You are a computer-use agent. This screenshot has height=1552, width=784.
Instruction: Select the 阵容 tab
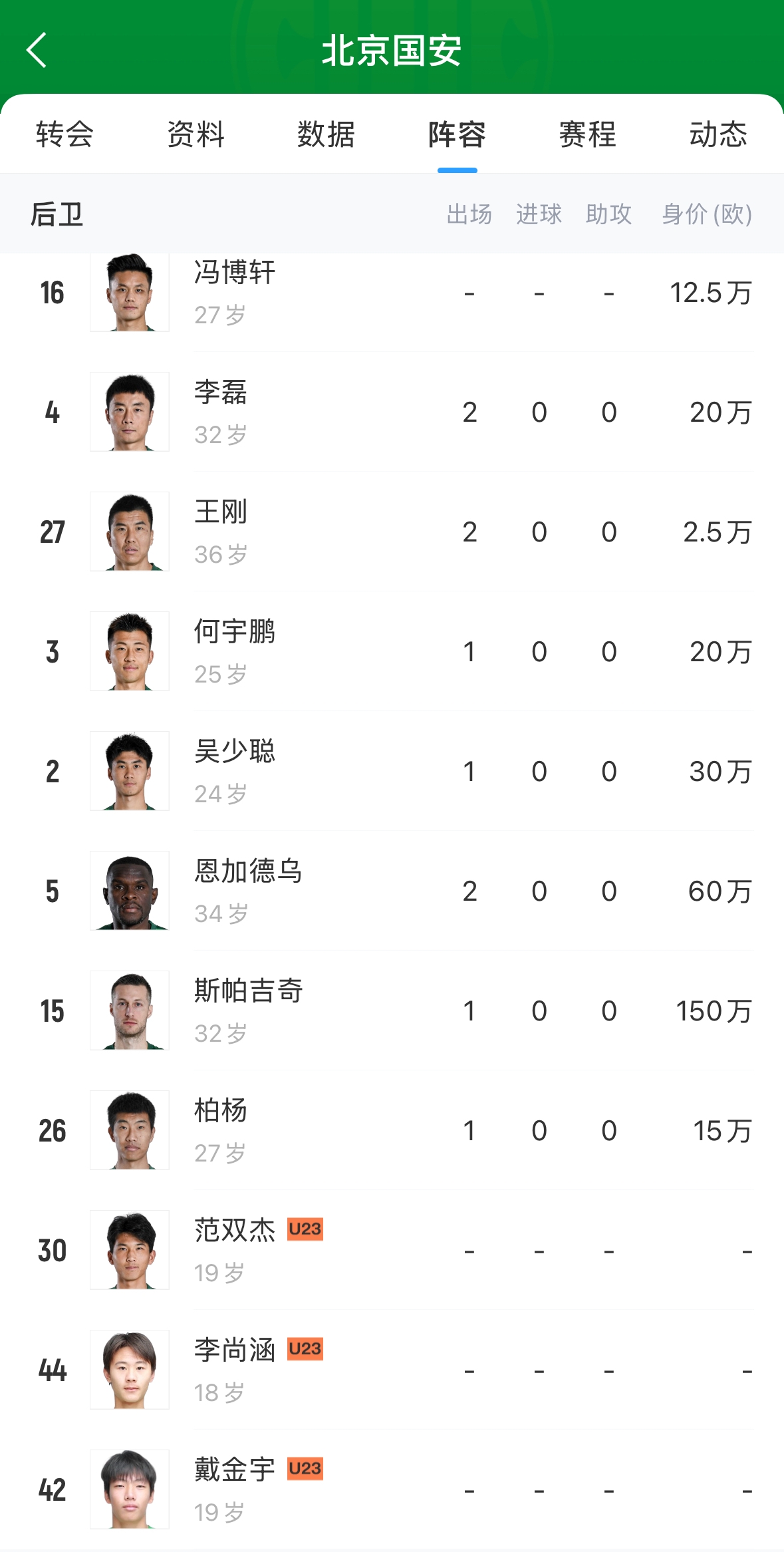click(x=457, y=134)
